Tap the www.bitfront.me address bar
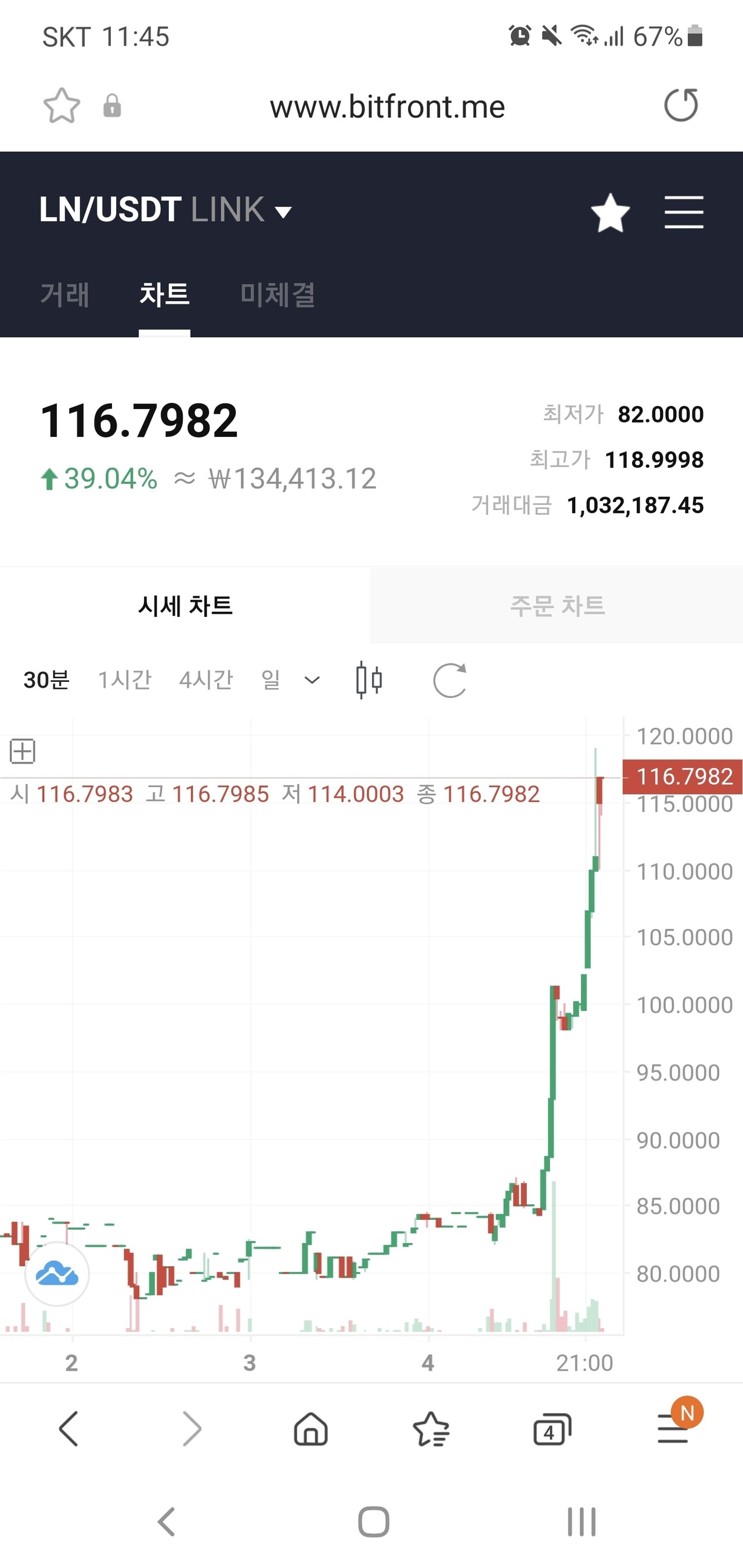This screenshot has height=1568, width=743. [387, 105]
